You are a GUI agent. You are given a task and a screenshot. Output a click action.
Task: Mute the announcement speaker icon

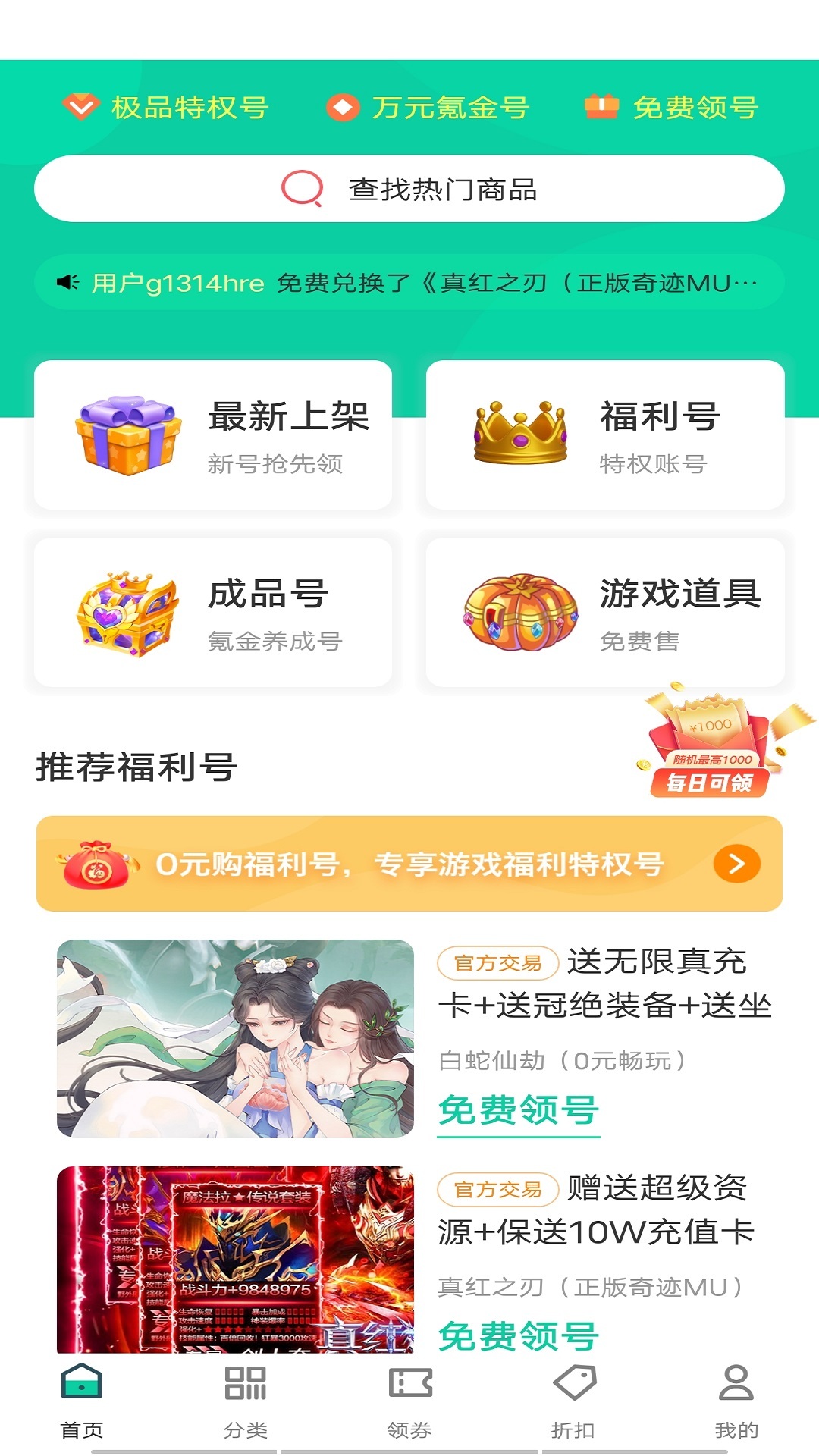click(67, 282)
